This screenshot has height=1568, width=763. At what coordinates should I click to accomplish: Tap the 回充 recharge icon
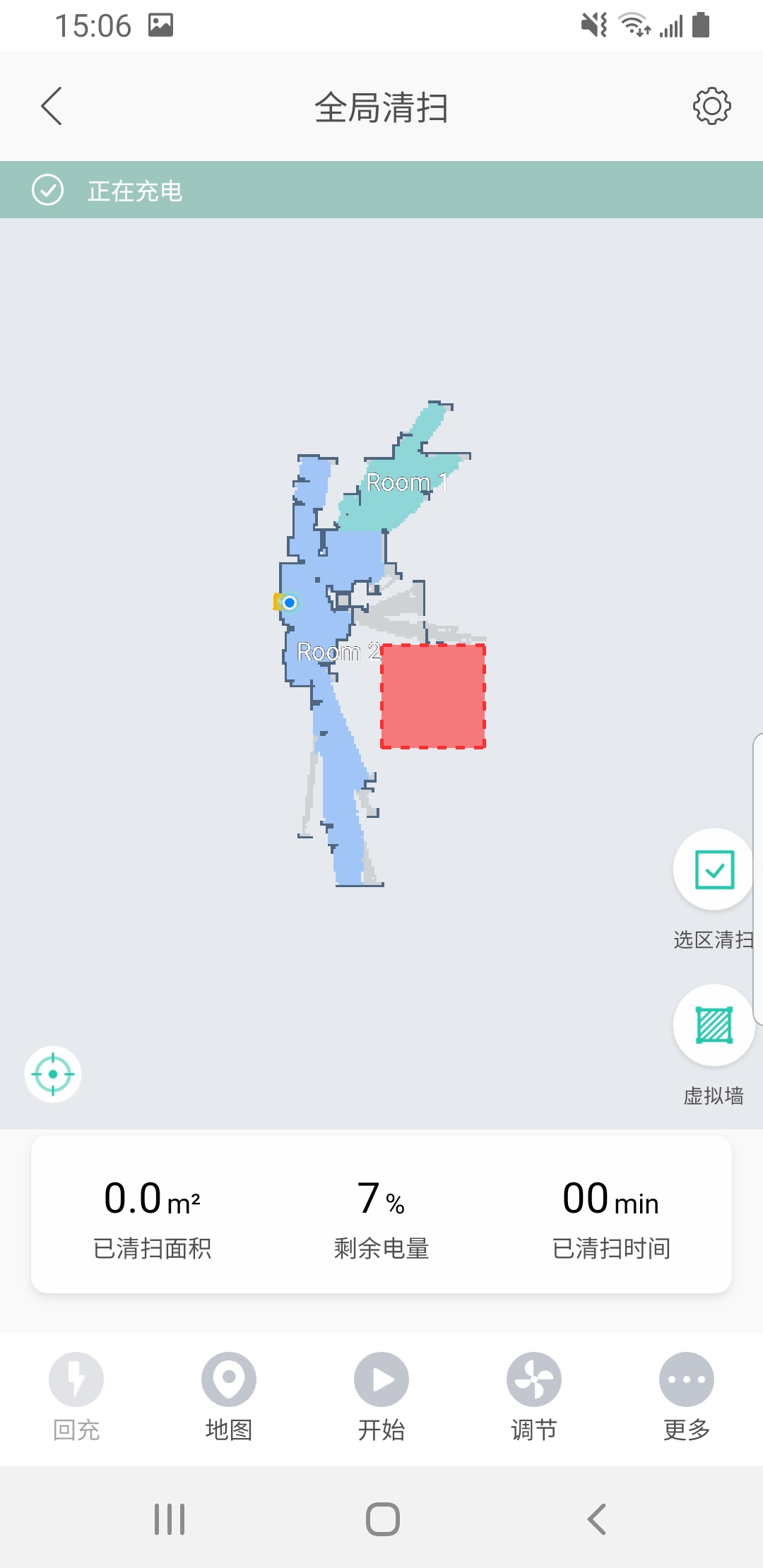coord(76,1379)
